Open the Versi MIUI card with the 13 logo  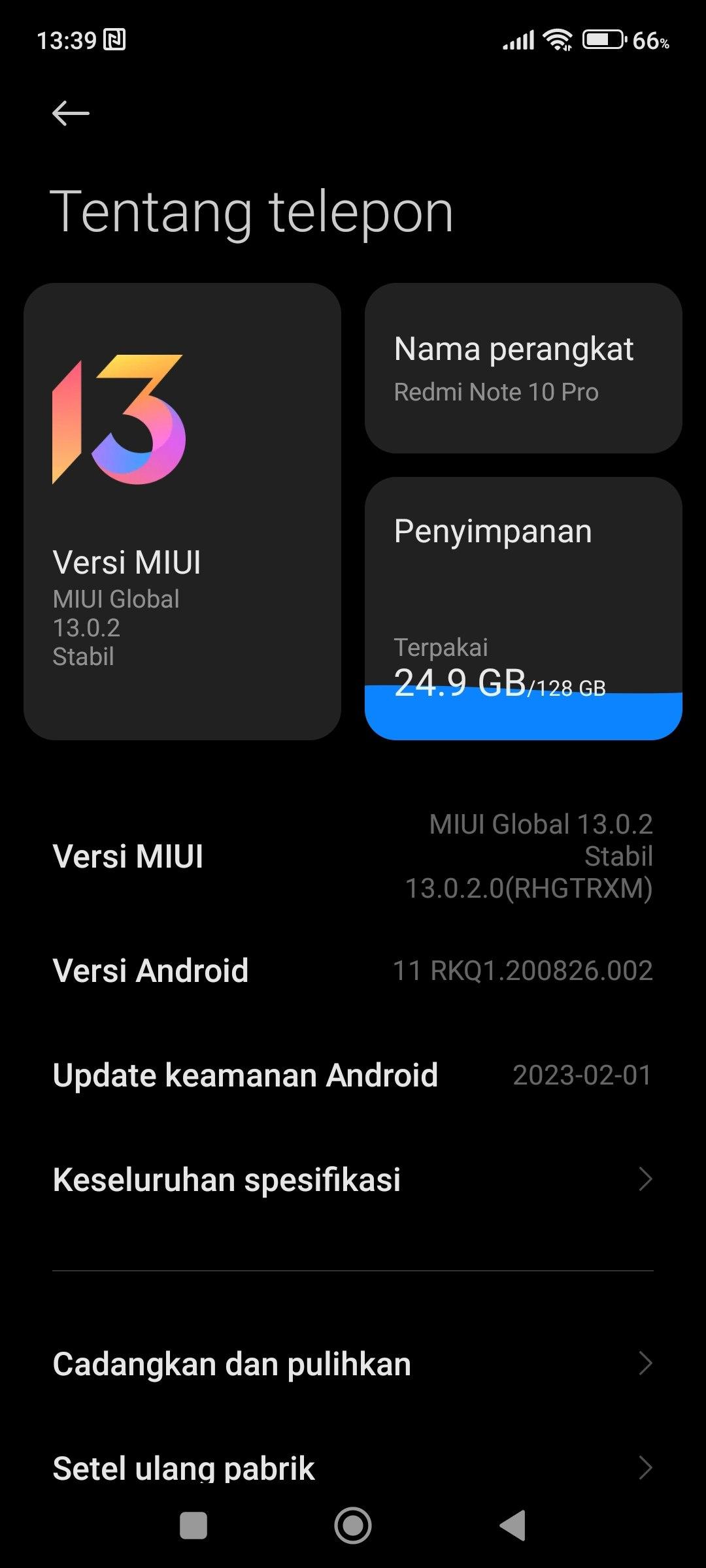(x=182, y=512)
